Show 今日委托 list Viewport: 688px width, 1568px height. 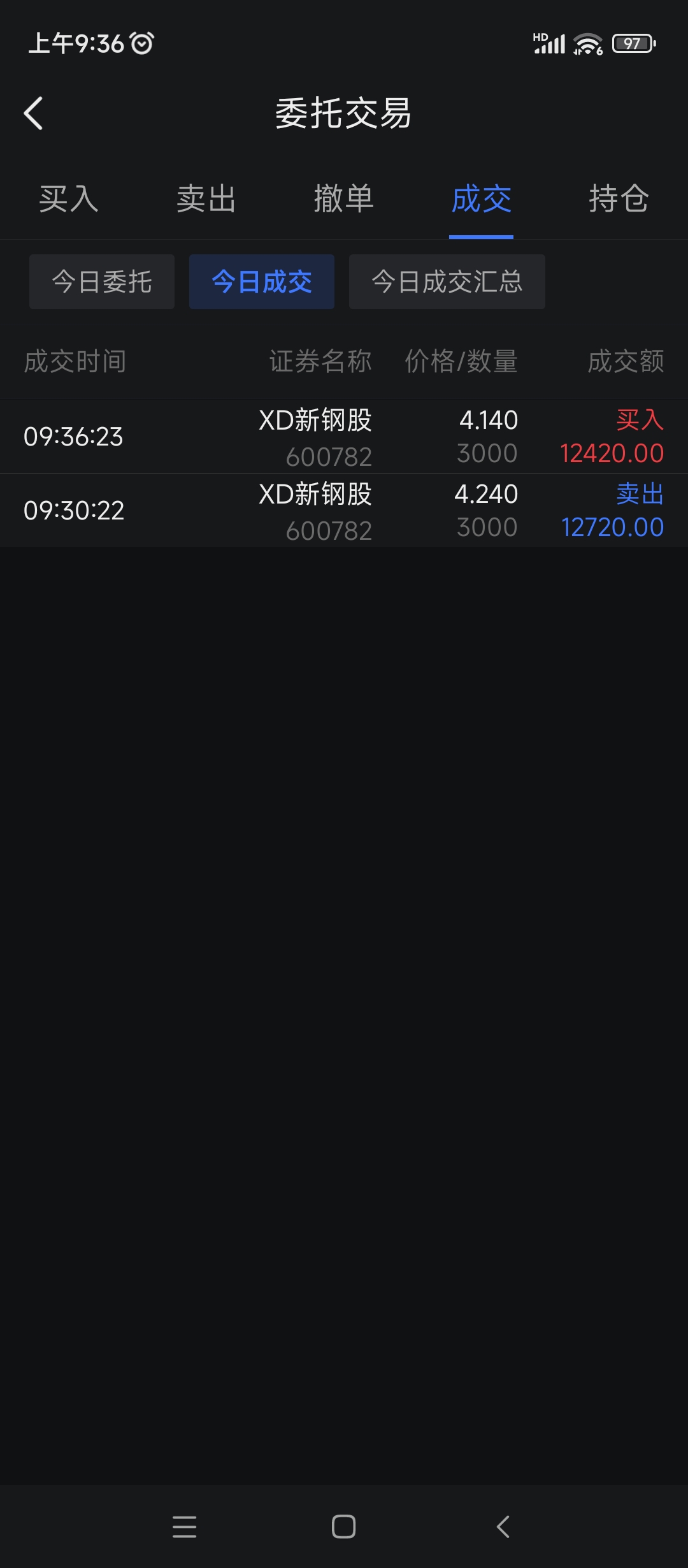pyautogui.click(x=102, y=282)
